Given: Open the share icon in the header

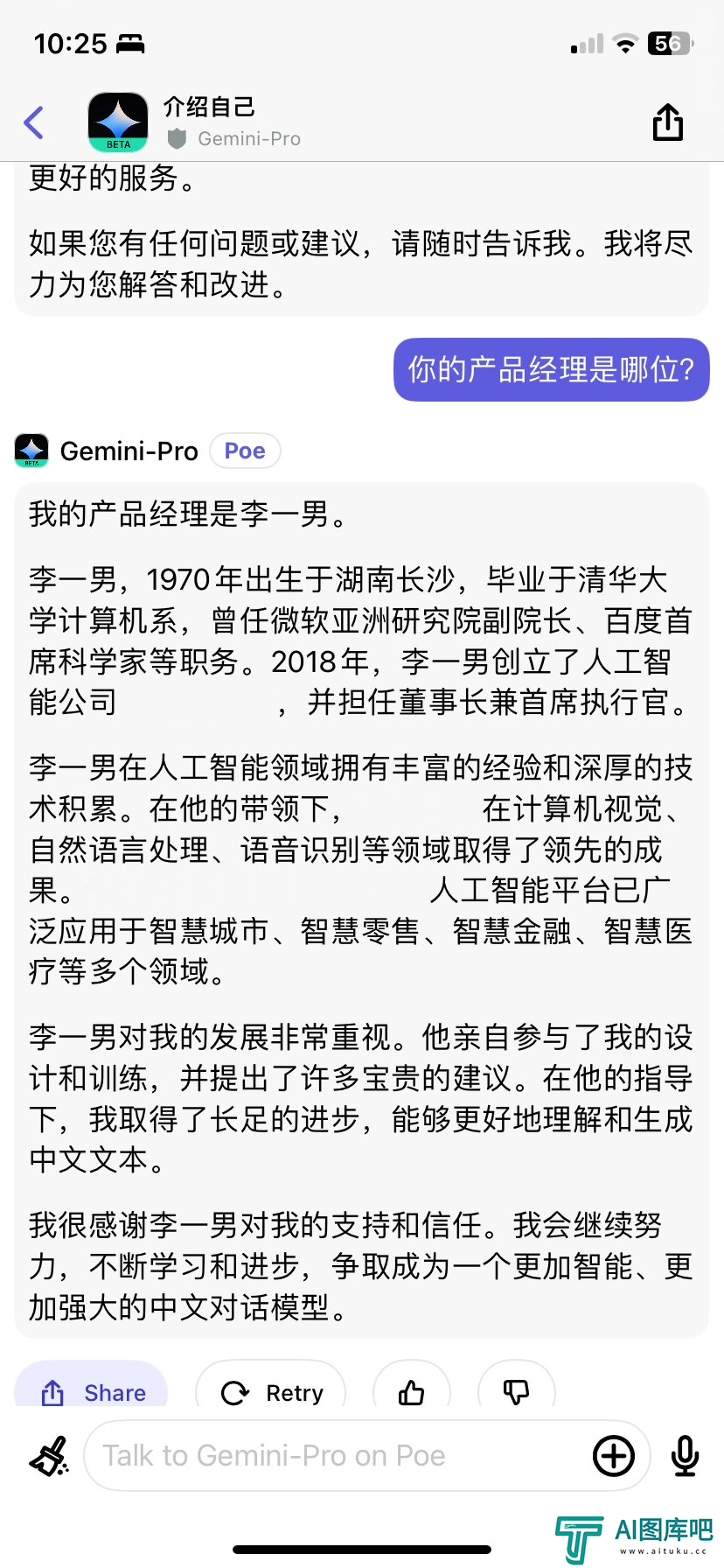Looking at the screenshot, I should point(668,122).
